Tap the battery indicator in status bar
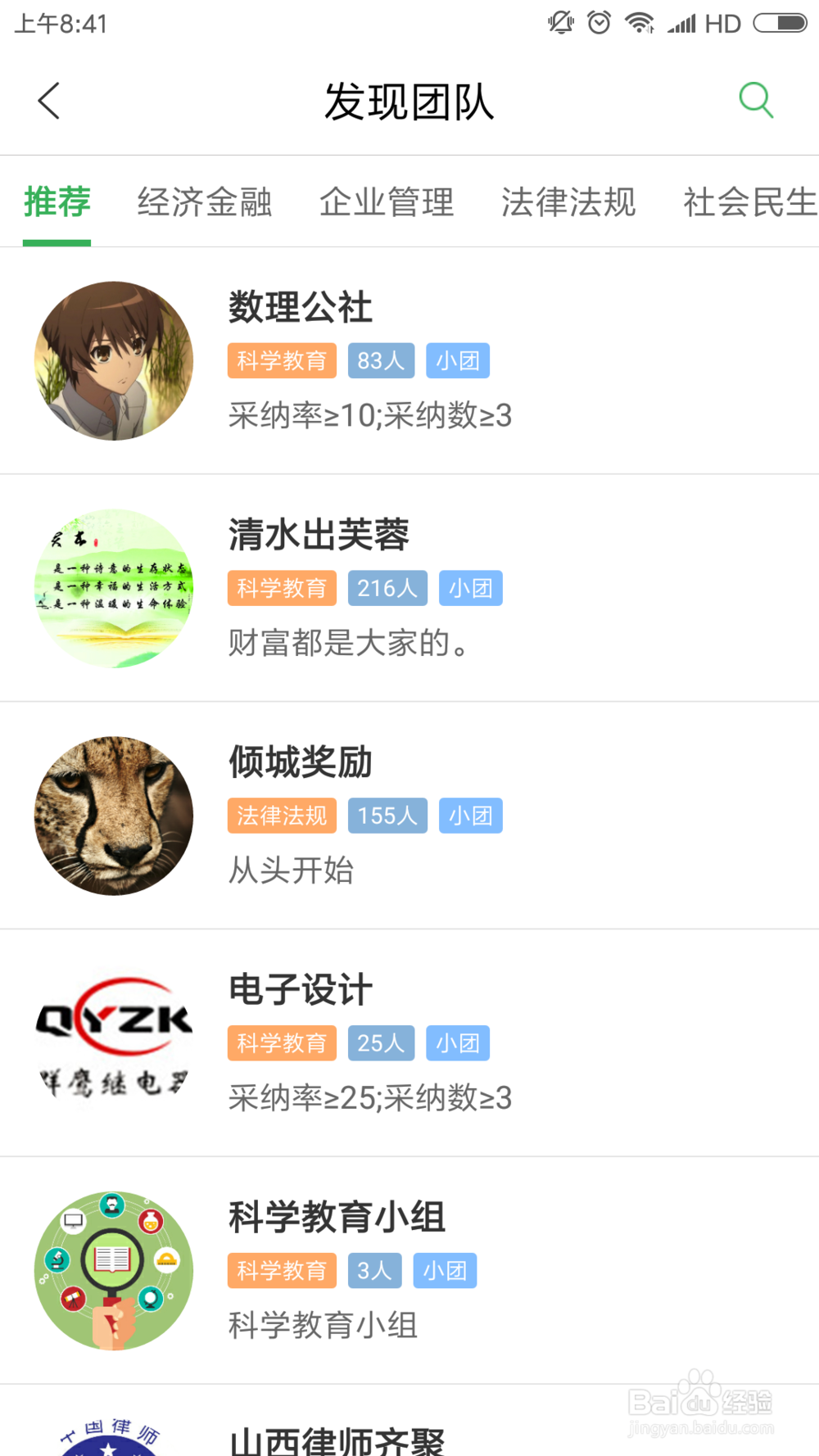This screenshot has height=1456, width=819. (782, 22)
